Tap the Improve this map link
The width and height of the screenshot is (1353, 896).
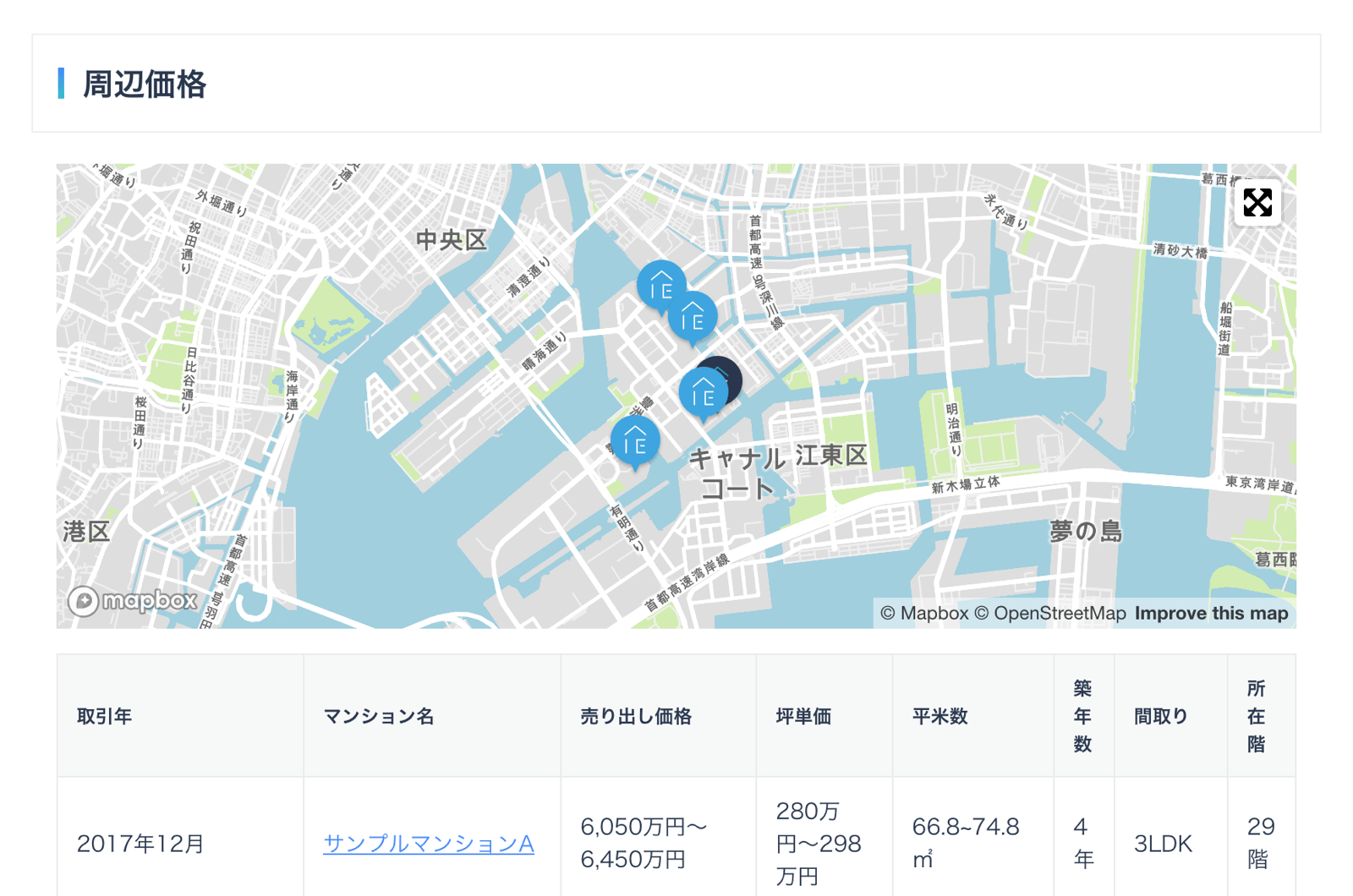[1211, 614]
